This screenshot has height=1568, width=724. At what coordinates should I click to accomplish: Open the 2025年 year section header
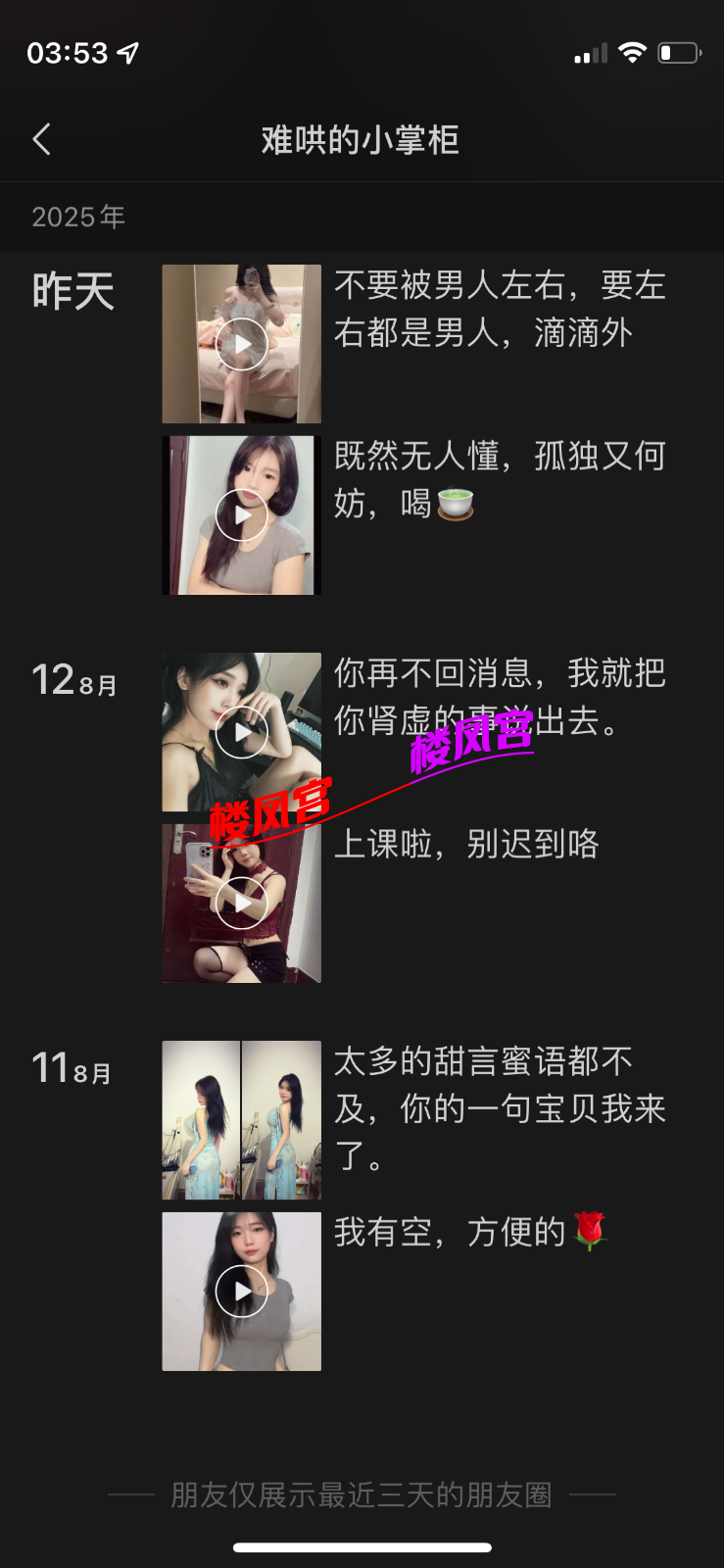click(x=78, y=216)
